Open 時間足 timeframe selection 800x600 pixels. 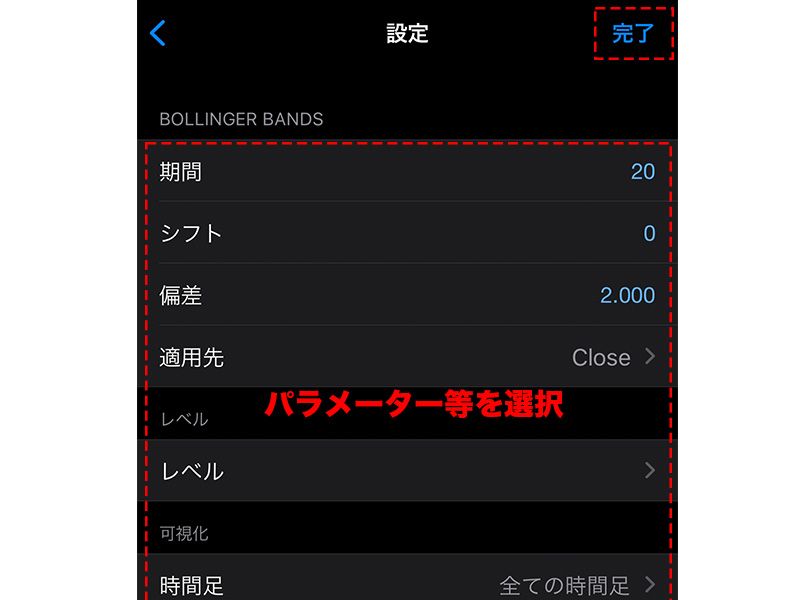407,584
